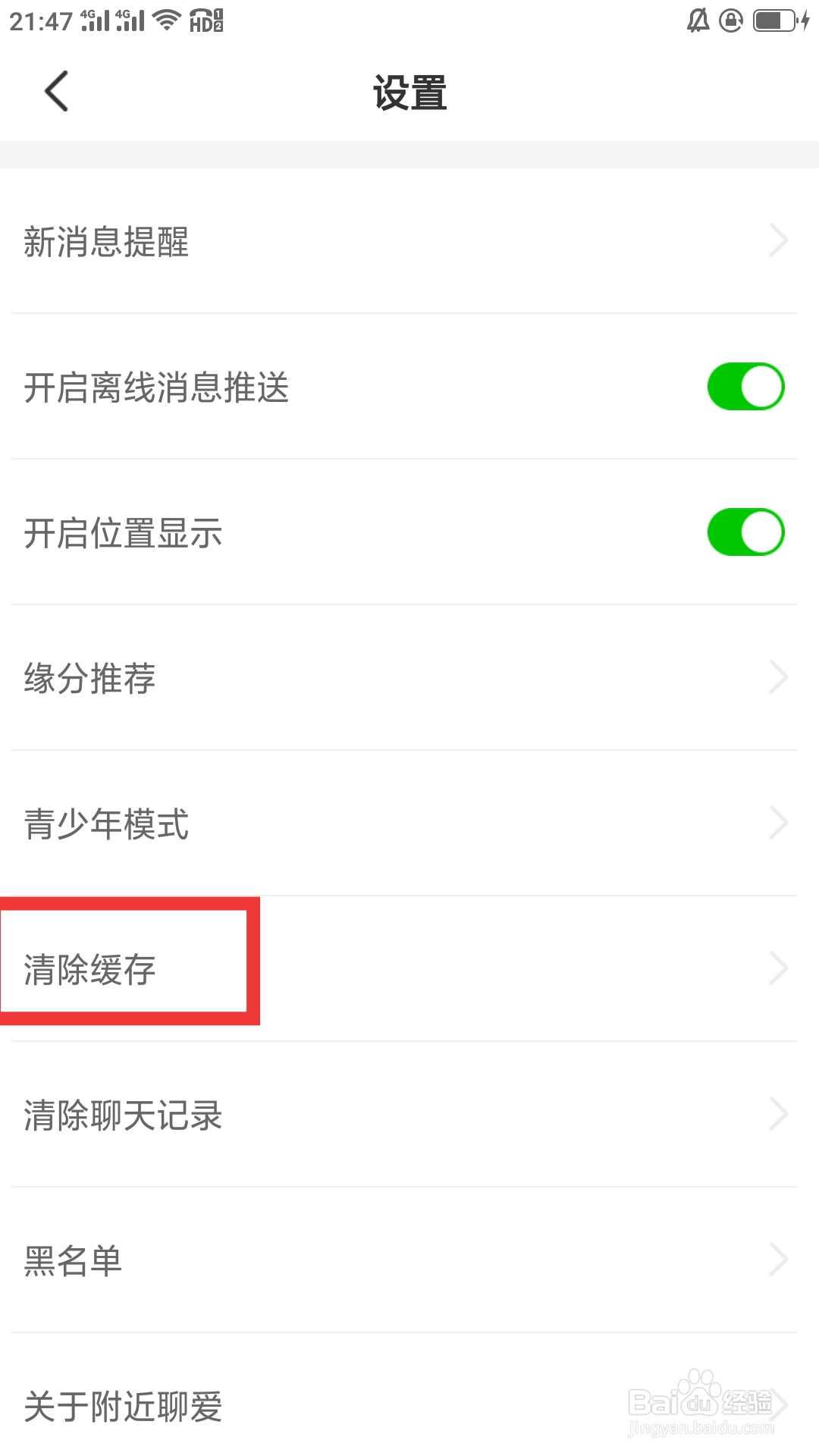This screenshot has width=819, height=1456.
Task: Expand the 新消息提醒 item via its chevron
Action: click(x=778, y=241)
